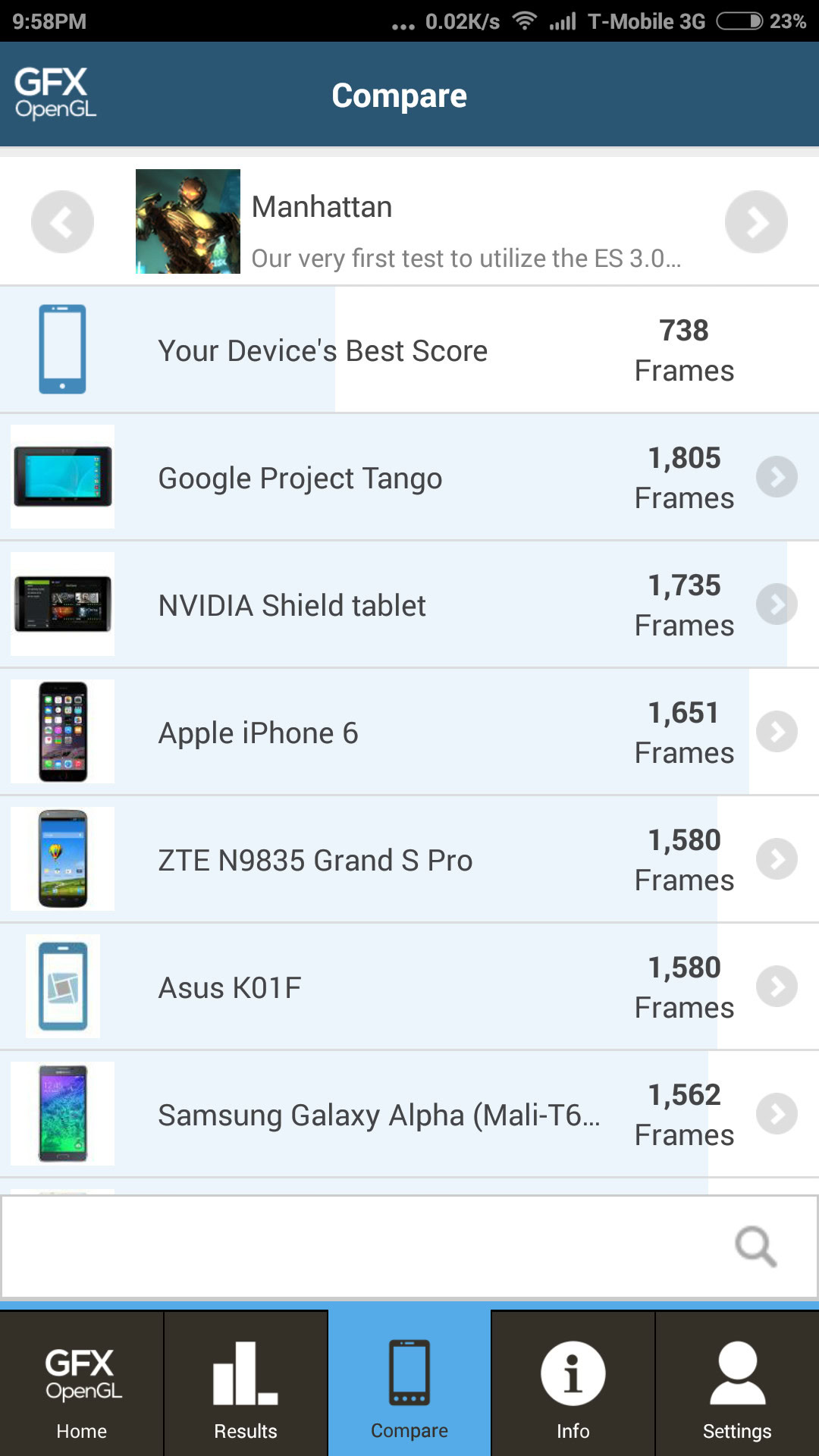Go to the previous benchmark test
Screen dimensions: 819x1456
(x=62, y=221)
